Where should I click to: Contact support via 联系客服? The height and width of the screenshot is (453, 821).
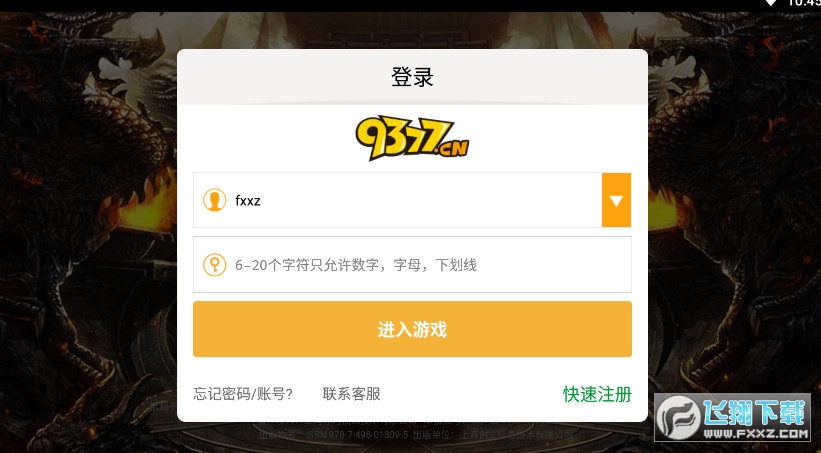click(351, 394)
